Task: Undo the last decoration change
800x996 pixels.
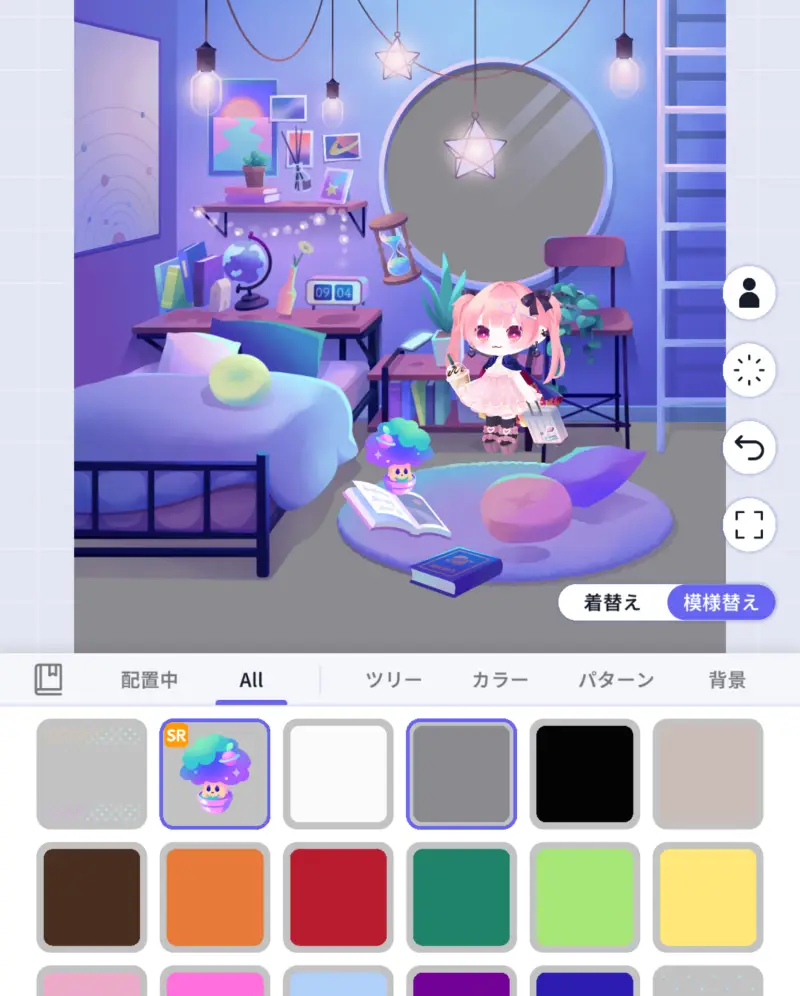Action: [x=749, y=448]
